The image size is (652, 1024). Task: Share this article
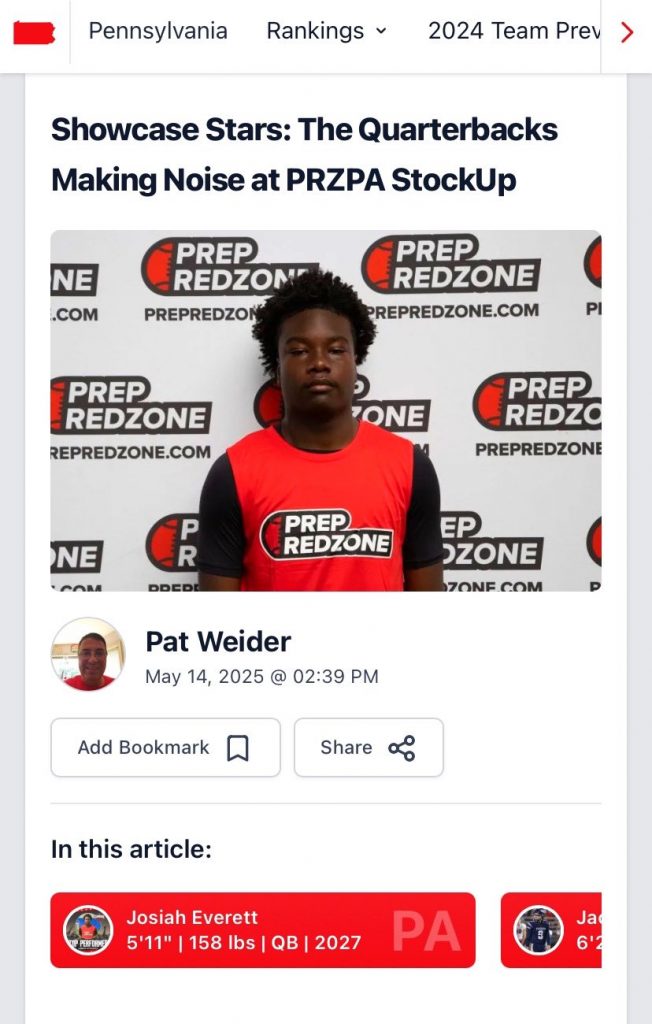[x=368, y=747]
